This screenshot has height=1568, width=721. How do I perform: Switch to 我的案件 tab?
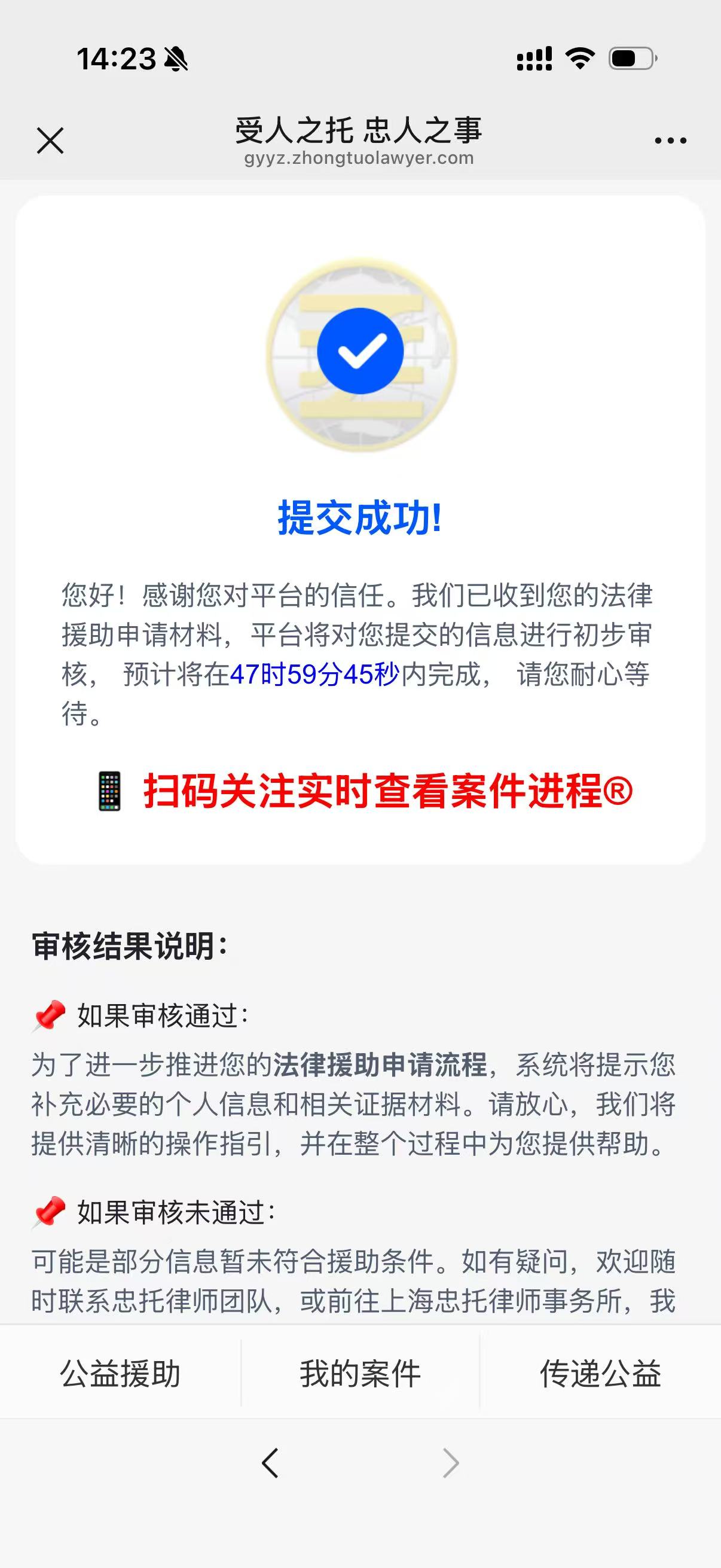pyautogui.click(x=360, y=1374)
